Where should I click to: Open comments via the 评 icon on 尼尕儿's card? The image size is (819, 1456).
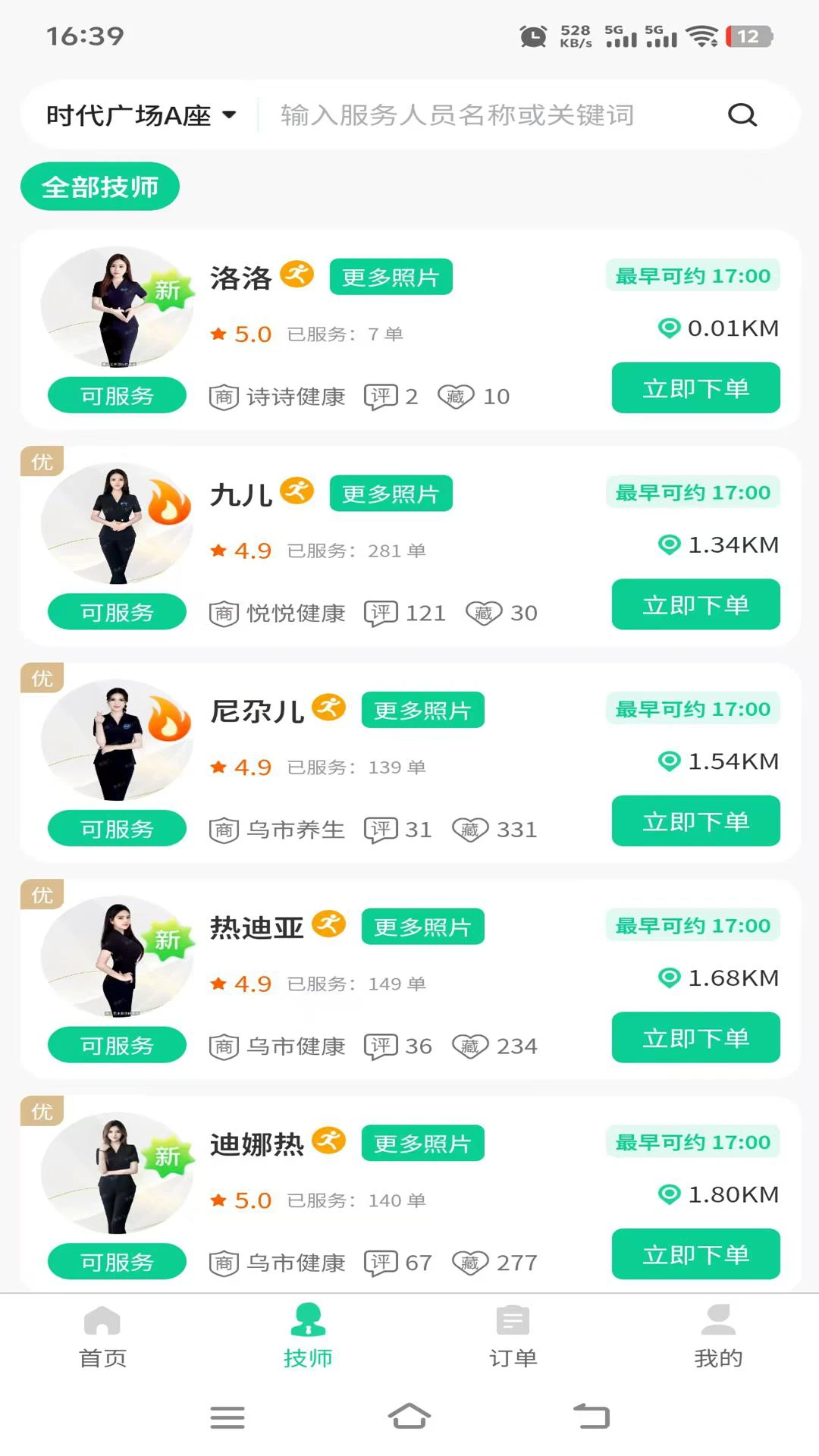(383, 829)
